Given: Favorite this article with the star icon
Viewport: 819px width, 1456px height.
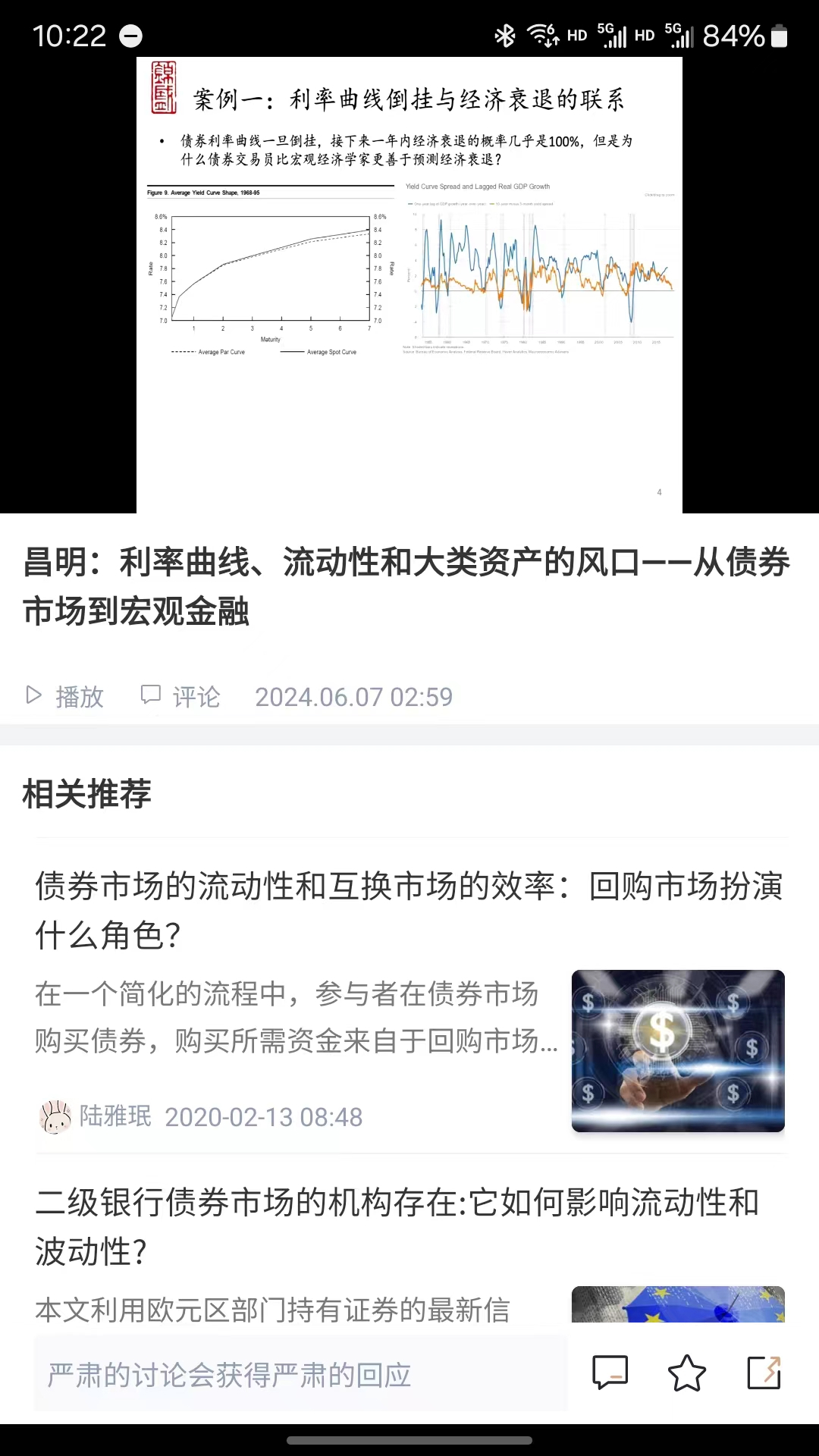Looking at the screenshot, I should click(686, 1373).
